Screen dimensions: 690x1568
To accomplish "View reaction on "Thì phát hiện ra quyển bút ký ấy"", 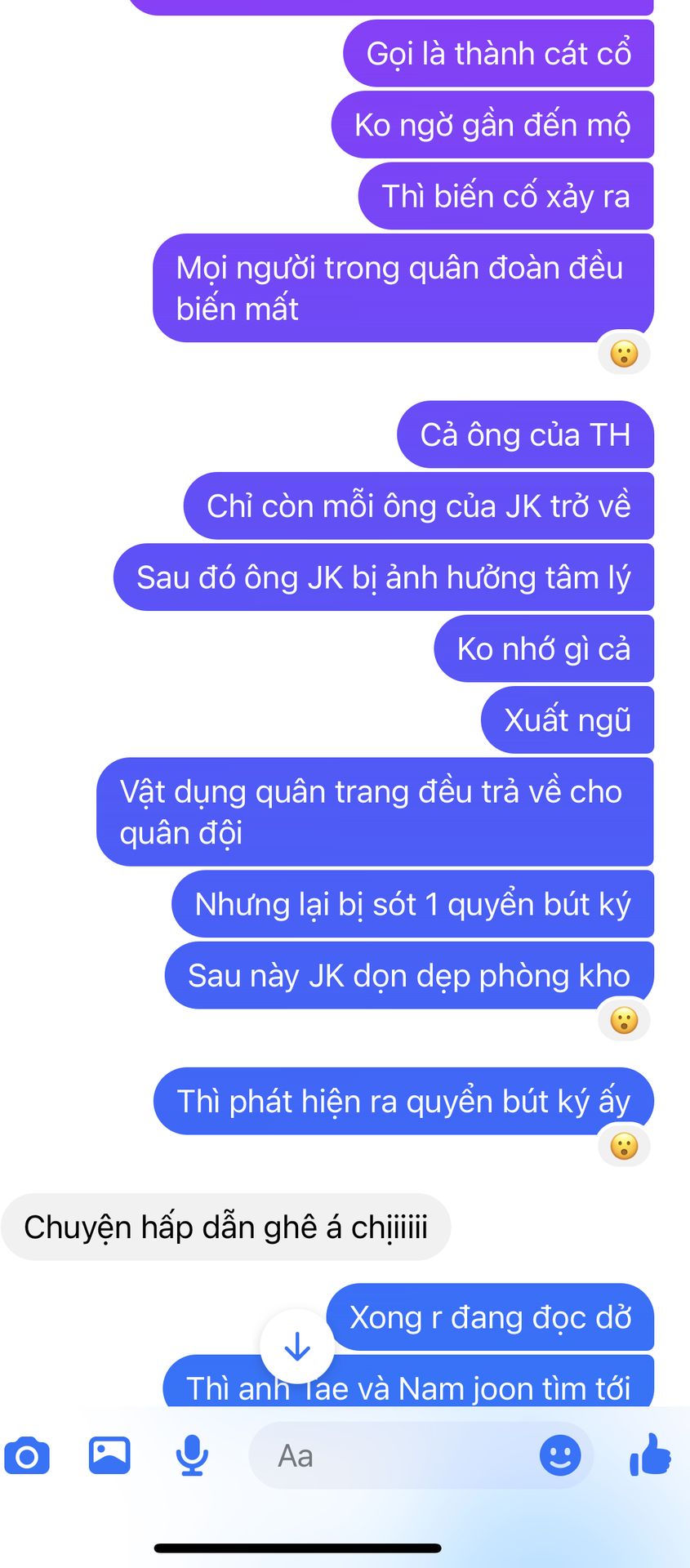I will pos(624,1146).
